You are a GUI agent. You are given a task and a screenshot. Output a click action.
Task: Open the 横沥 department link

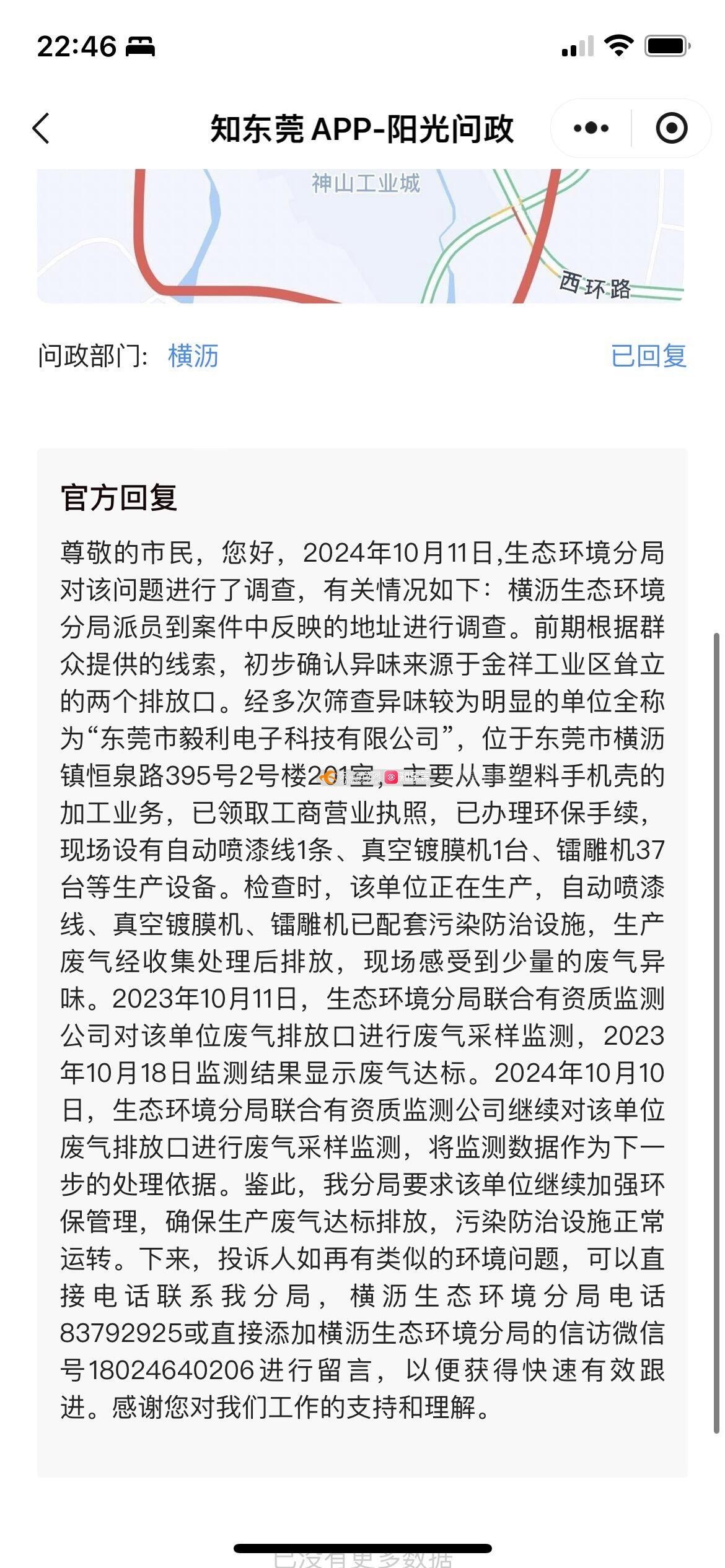[x=193, y=356]
